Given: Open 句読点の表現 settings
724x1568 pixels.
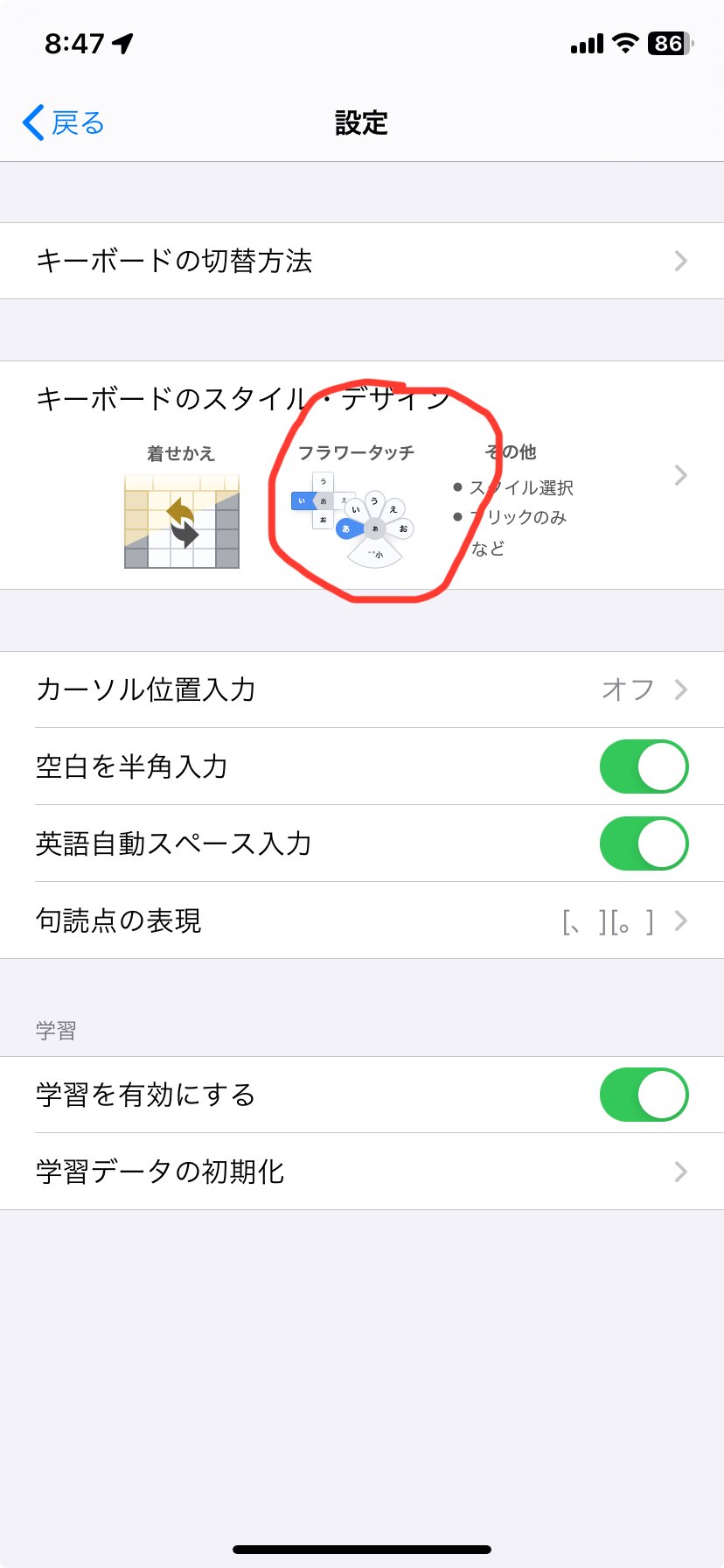Looking at the screenshot, I should (x=361, y=920).
